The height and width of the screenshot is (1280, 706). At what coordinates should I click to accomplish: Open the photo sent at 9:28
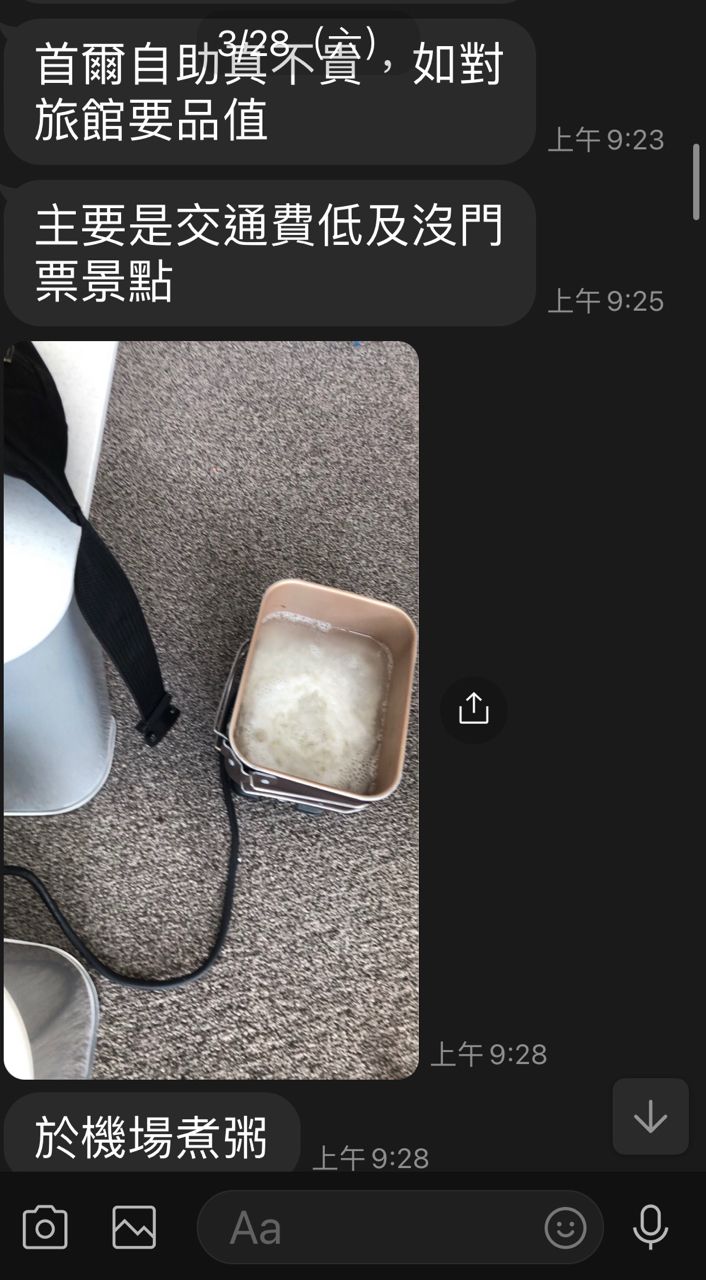[211, 710]
